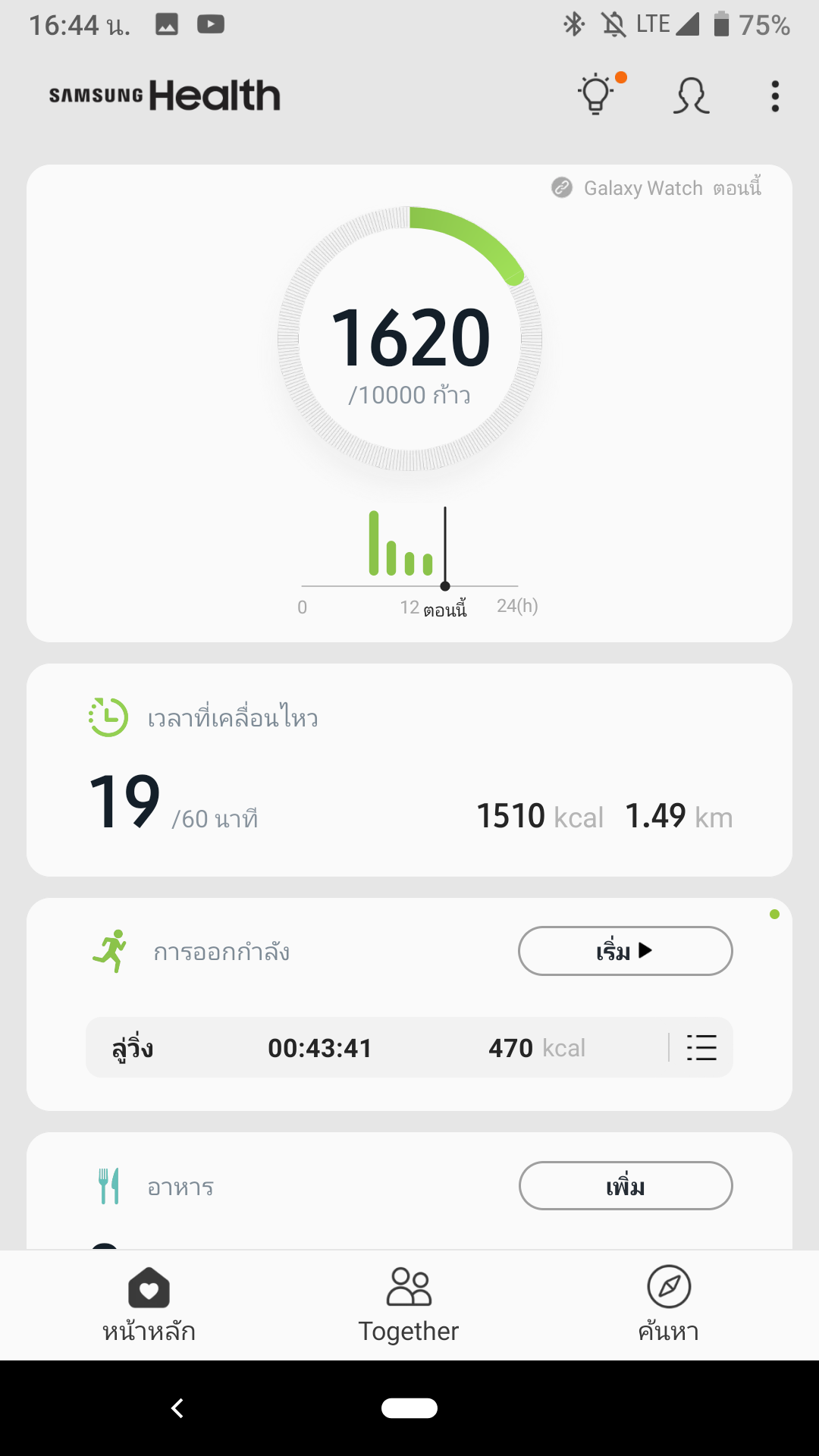Start an exercise with the เริ่ม button

[626, 951]
